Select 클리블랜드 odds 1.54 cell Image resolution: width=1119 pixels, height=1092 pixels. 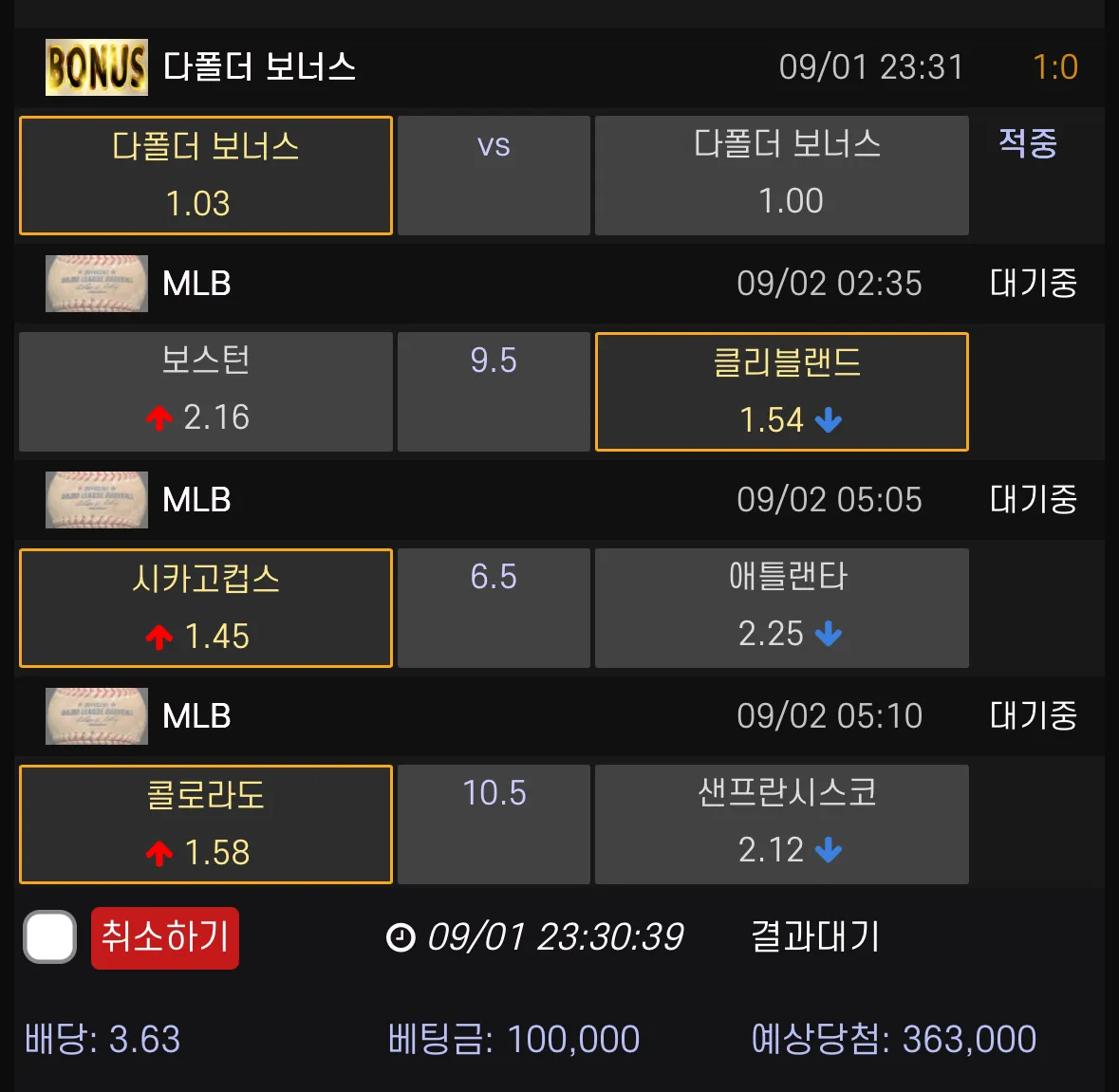(781, 391)
